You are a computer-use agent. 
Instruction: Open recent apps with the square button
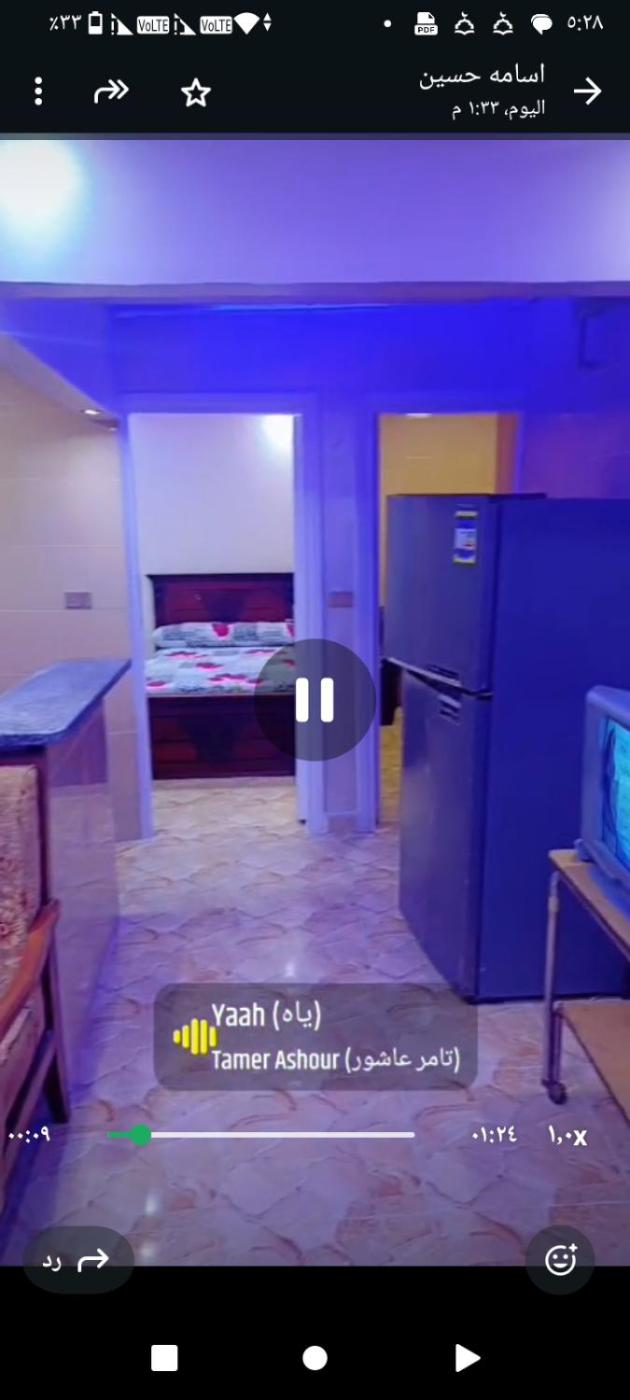(x=164, y=1357)
